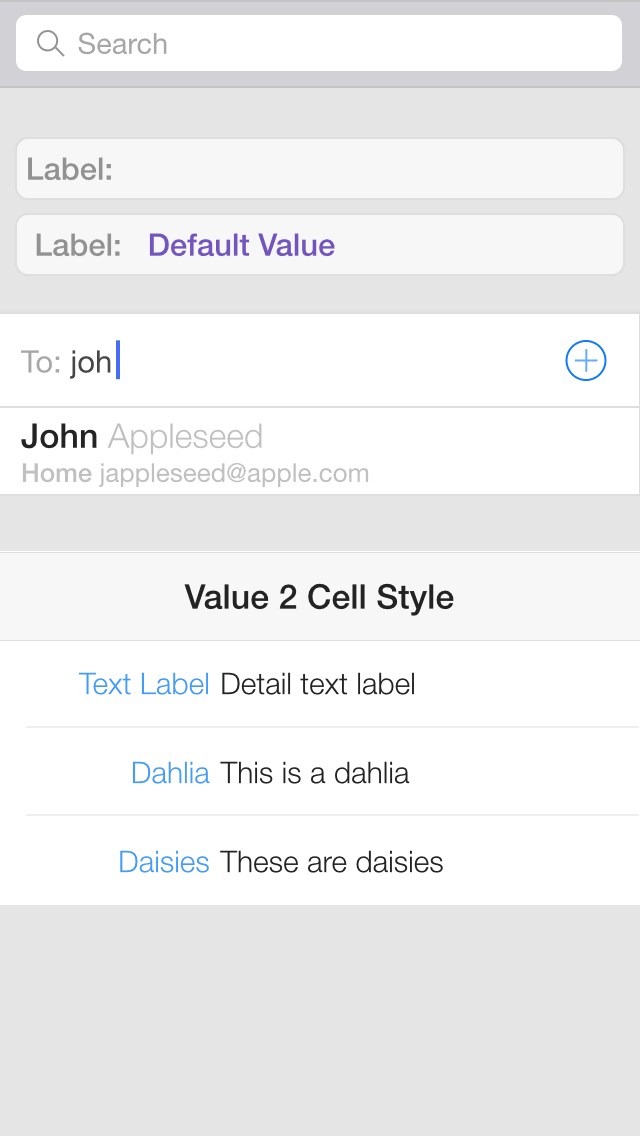This screenshot has height=1136, width=640.
Task: Tap the Search field at top
Action: point(319,43)
